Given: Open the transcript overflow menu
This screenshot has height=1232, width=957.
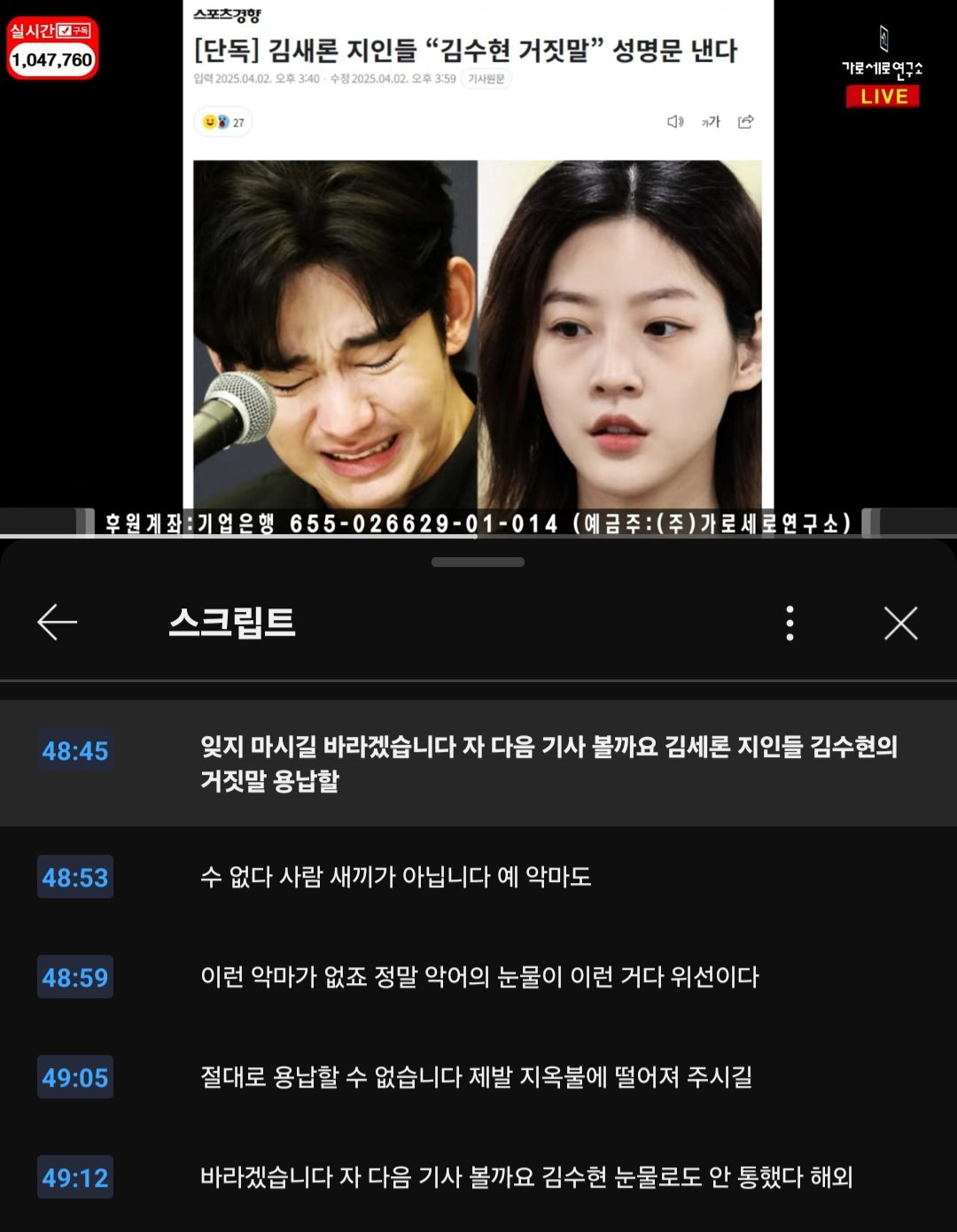Looking at the screenshot, I should tap(790, 623).
